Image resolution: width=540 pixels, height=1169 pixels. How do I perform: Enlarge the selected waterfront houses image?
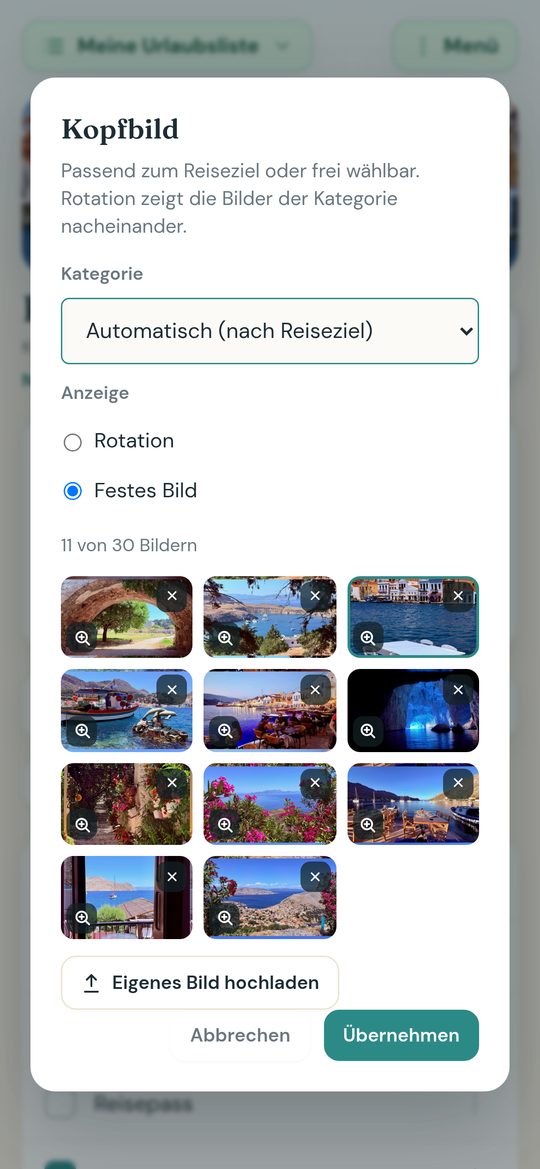[368, 638]
